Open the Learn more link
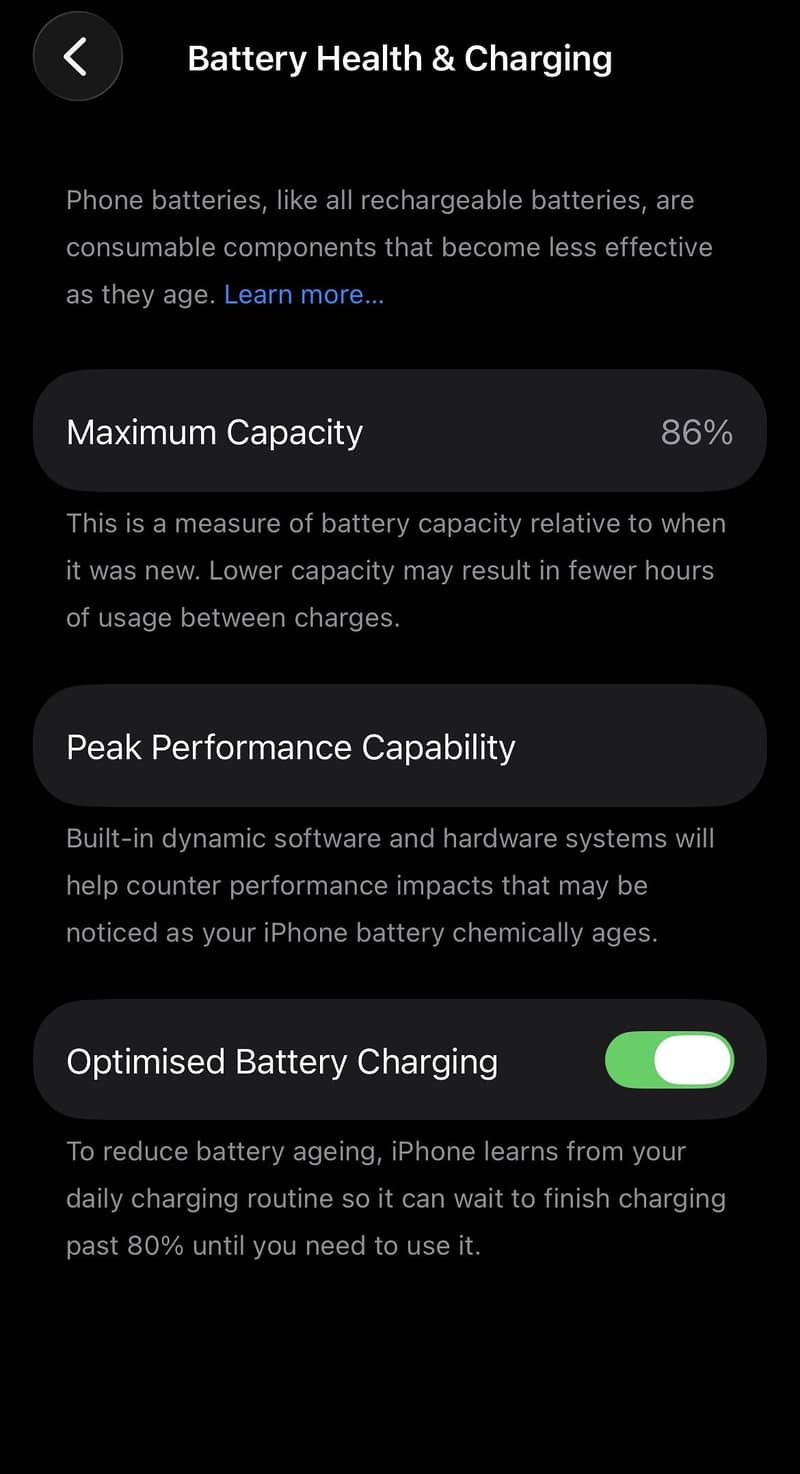 (x=304, y=294)
